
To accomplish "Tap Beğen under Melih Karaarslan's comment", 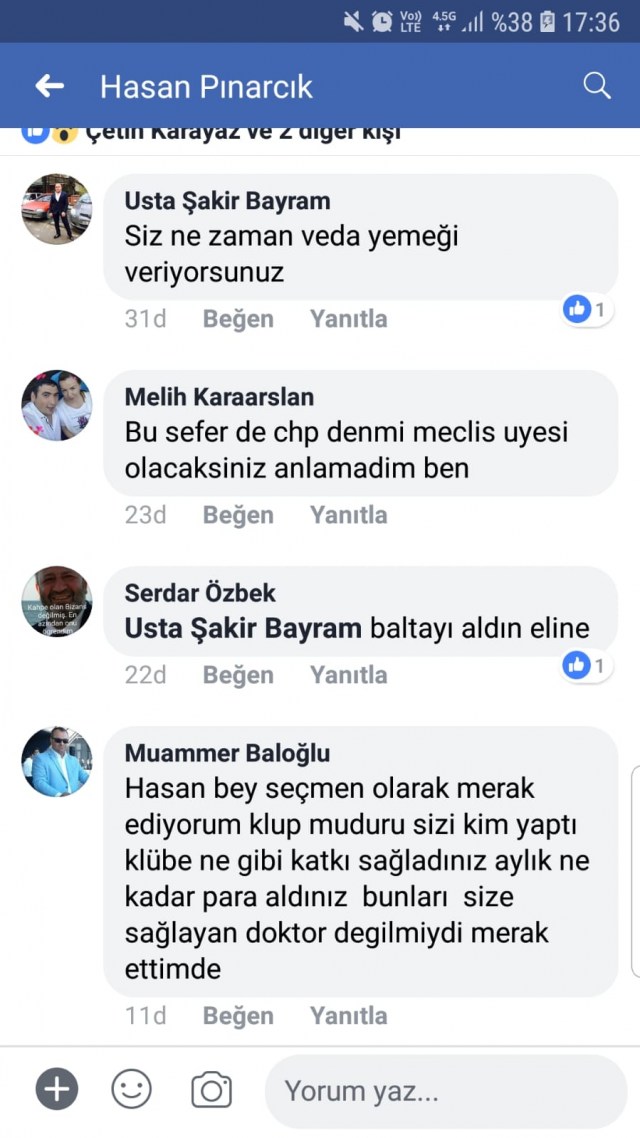I will click(238, 515).
